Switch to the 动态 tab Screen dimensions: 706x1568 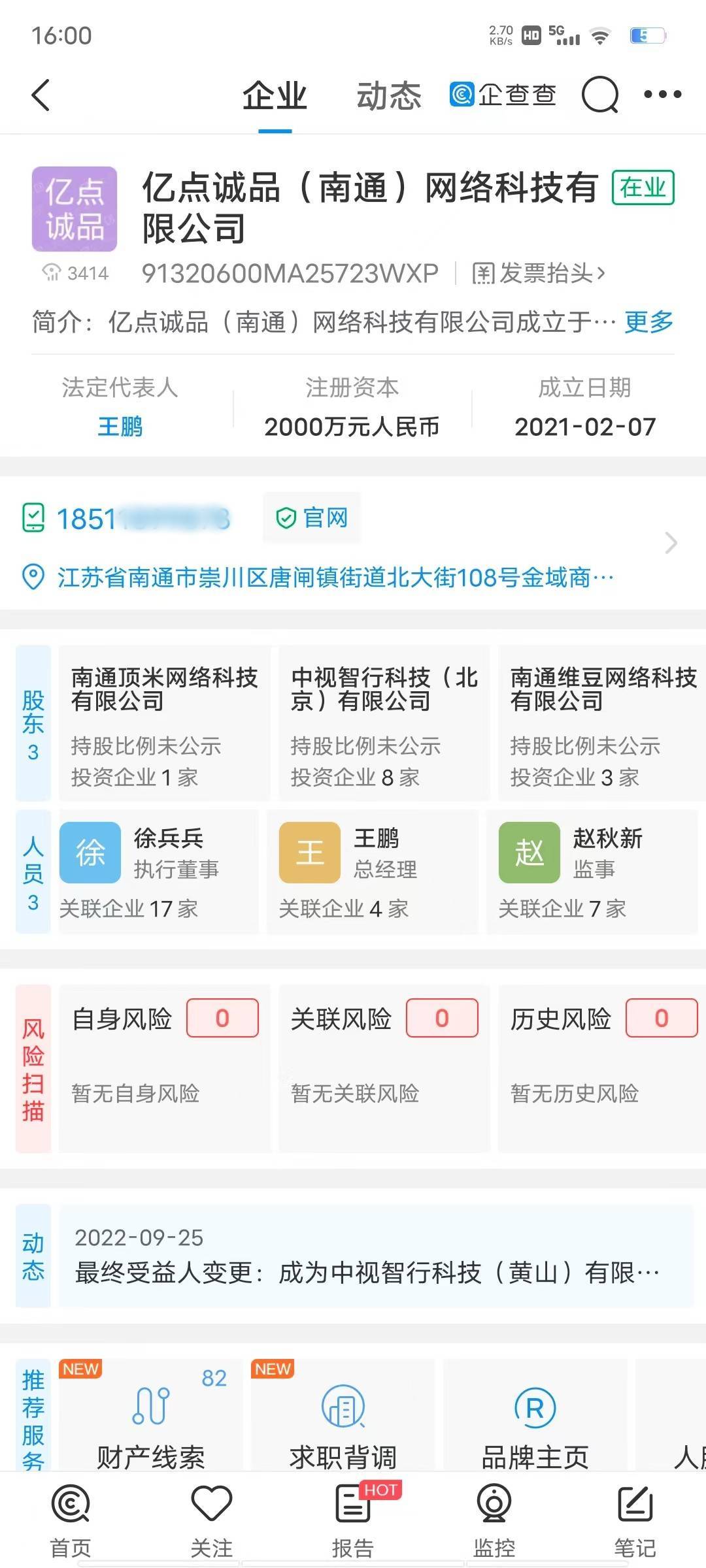pyautogui.click(x=388, y=96)
